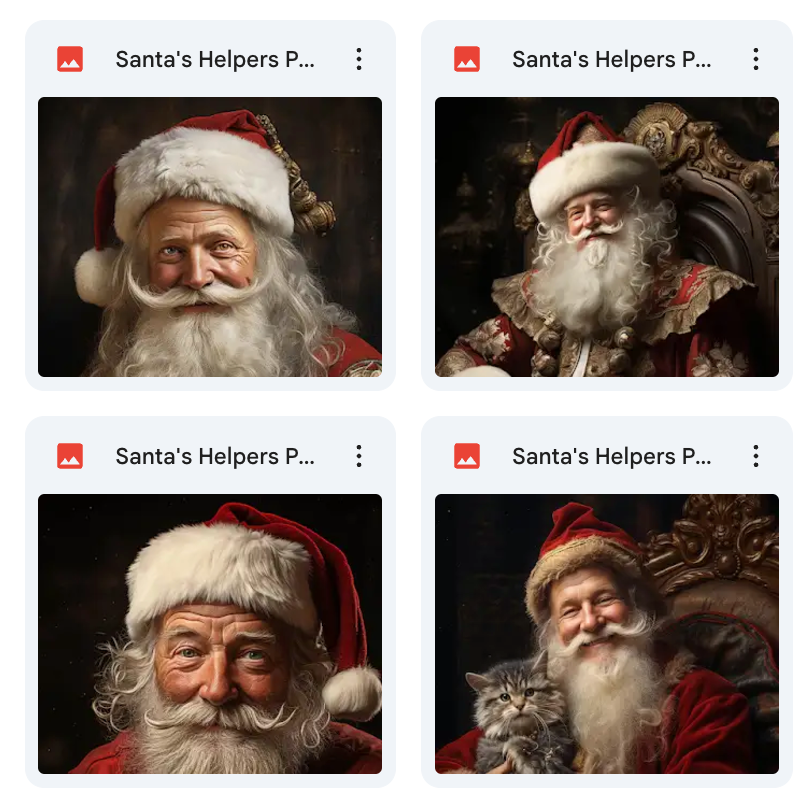Open more options for the seated Santa file

click(756, 59)
